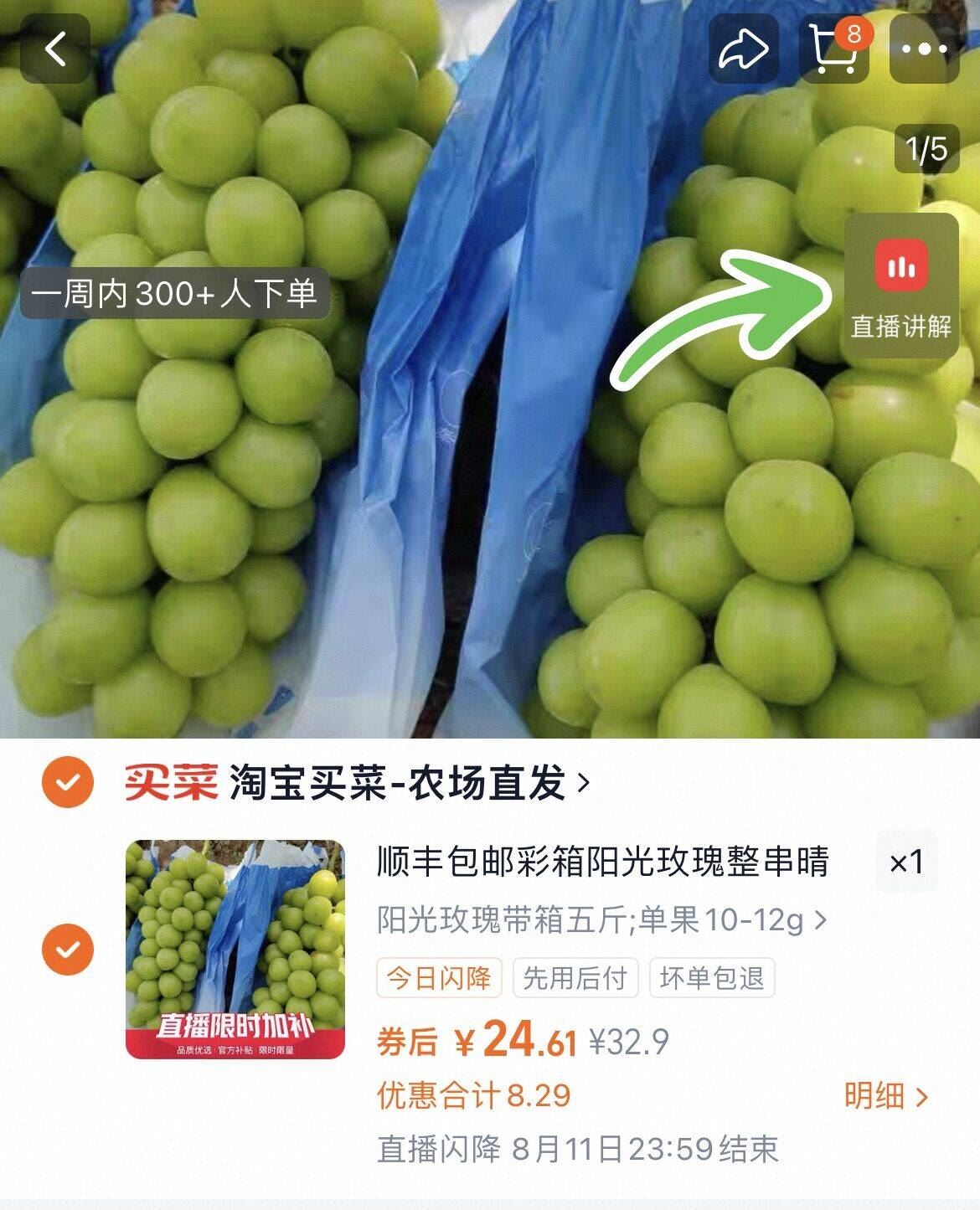Uncheck the grape product selection circle
980x1210 pixels.
point(70,947)
